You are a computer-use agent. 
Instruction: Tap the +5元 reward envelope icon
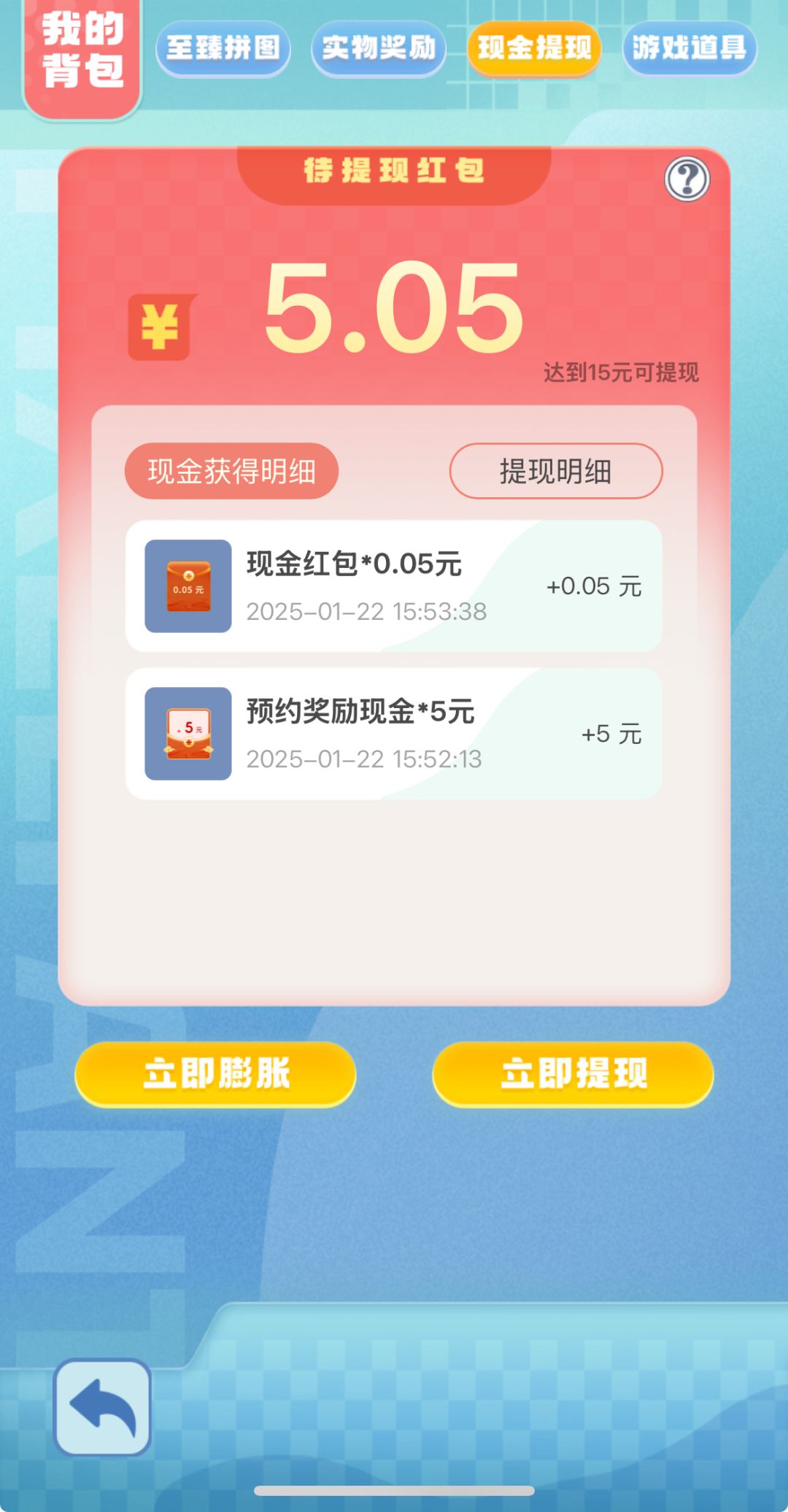(188, 732)
